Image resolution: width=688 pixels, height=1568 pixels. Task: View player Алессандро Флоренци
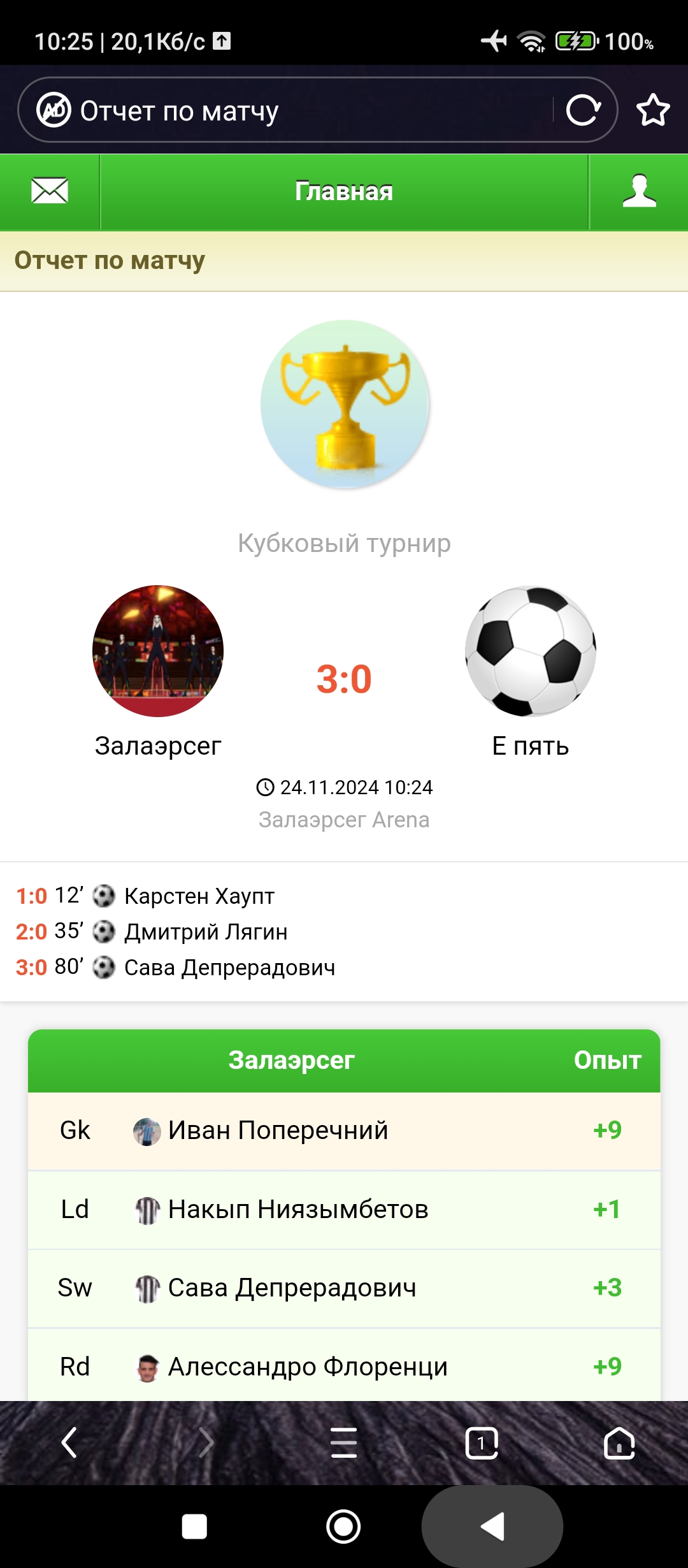click(307, 1367)
